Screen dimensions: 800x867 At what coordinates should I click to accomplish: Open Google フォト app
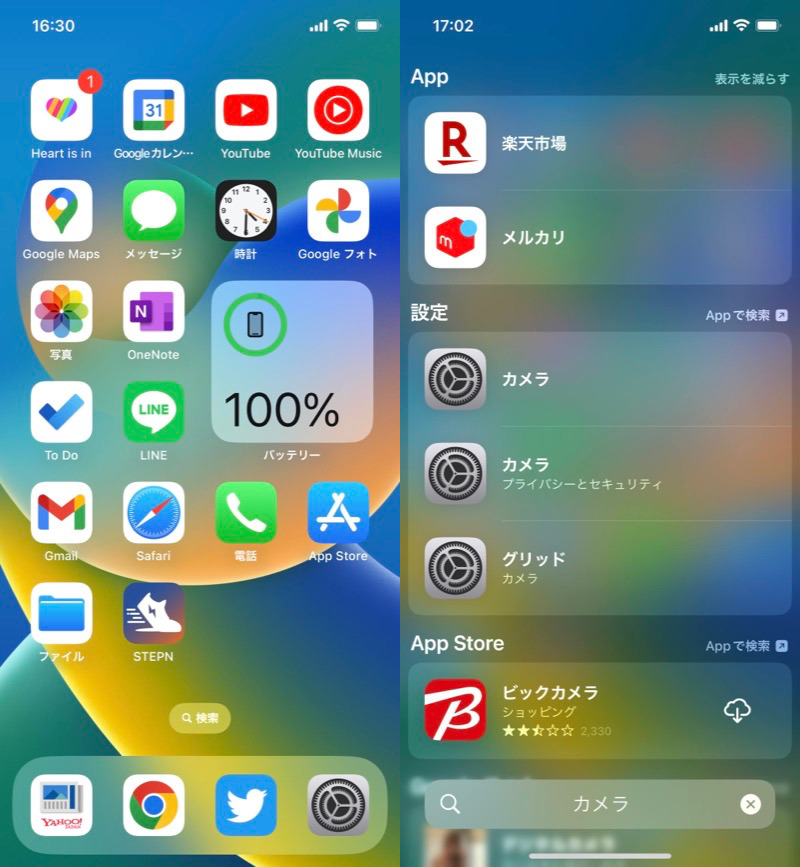point(338,211)
